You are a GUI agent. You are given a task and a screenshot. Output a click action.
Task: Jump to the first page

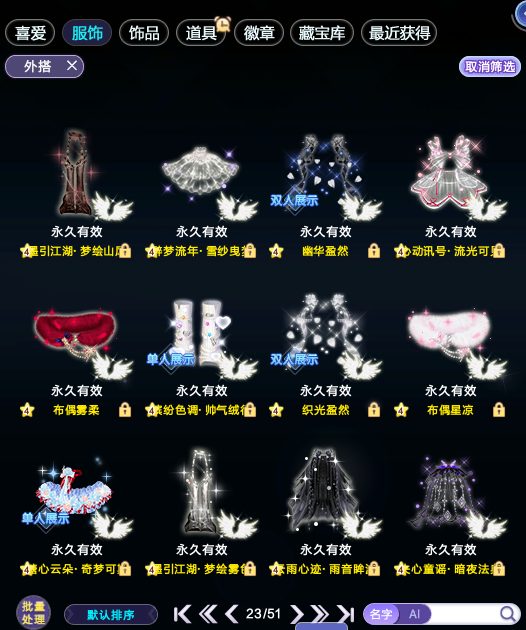tap(182, 614)
